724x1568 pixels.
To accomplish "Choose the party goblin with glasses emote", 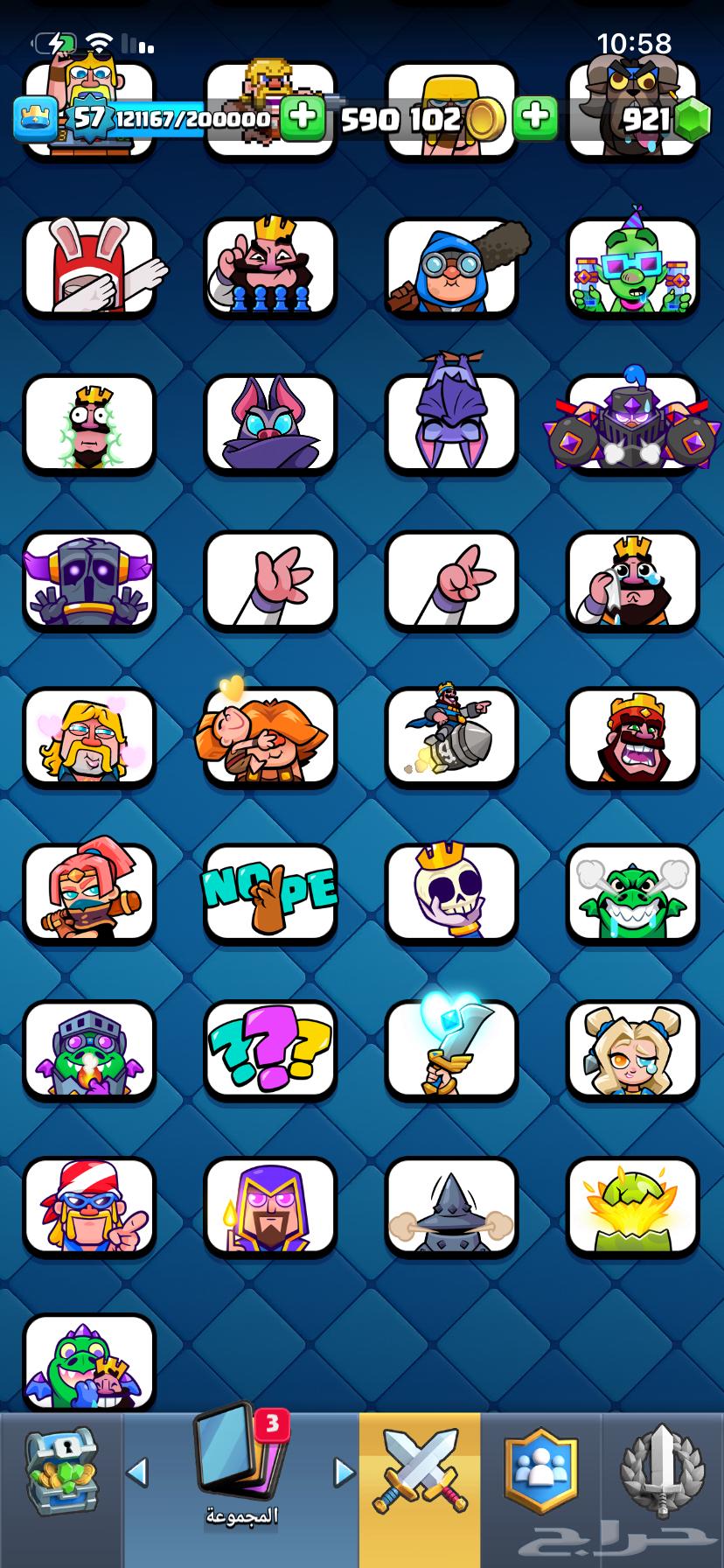I will point(632,267).
